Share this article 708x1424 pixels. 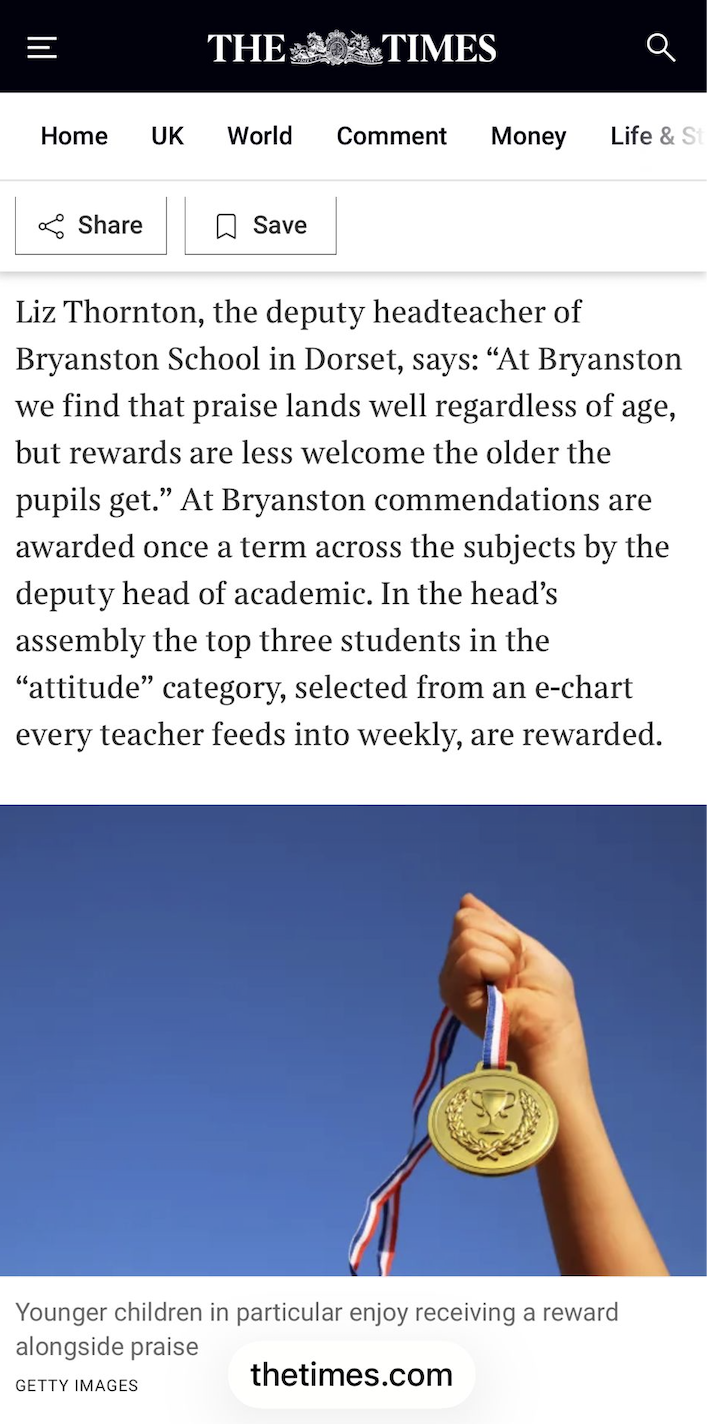tap(91, 226)
